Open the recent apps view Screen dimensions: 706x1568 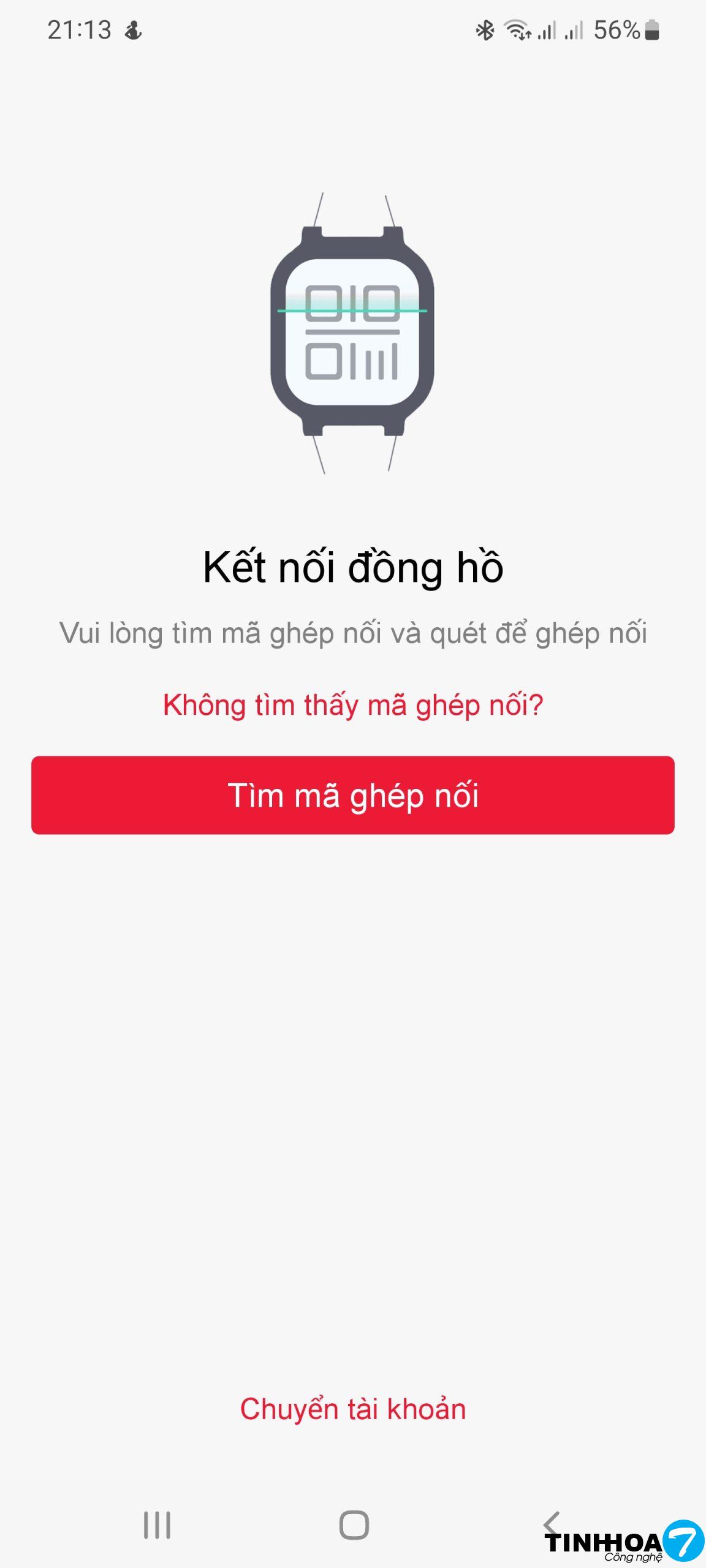point(157,1525)
